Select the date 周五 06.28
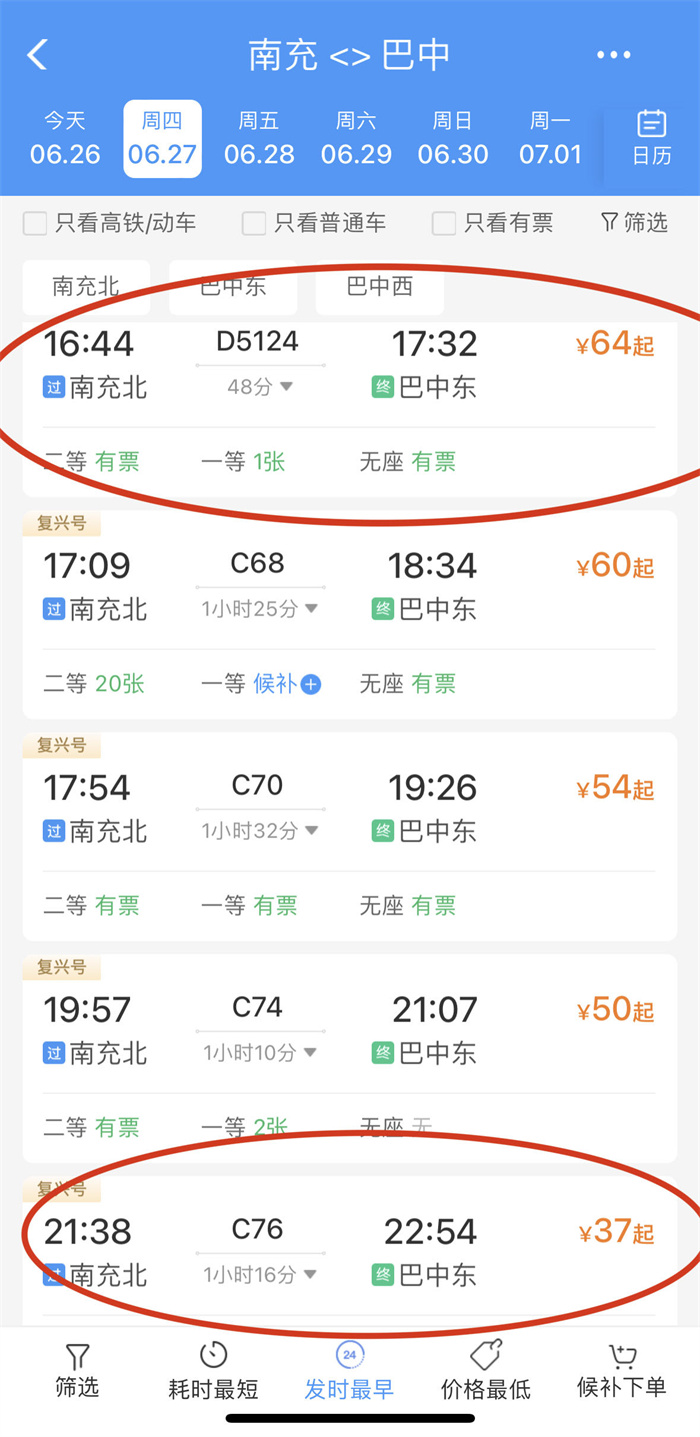 pos(259,139)
